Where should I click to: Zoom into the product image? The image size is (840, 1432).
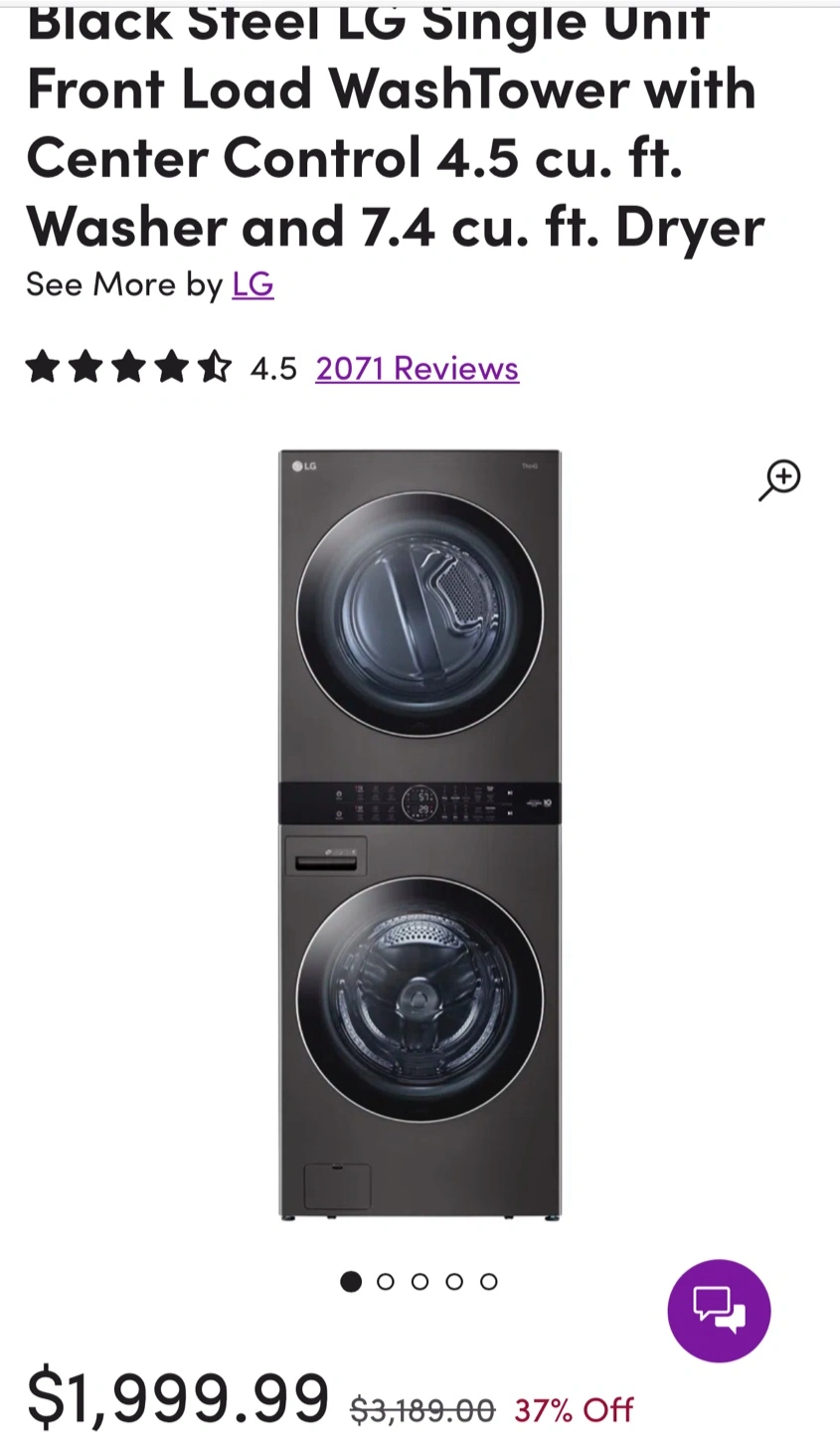coord(780,479)
